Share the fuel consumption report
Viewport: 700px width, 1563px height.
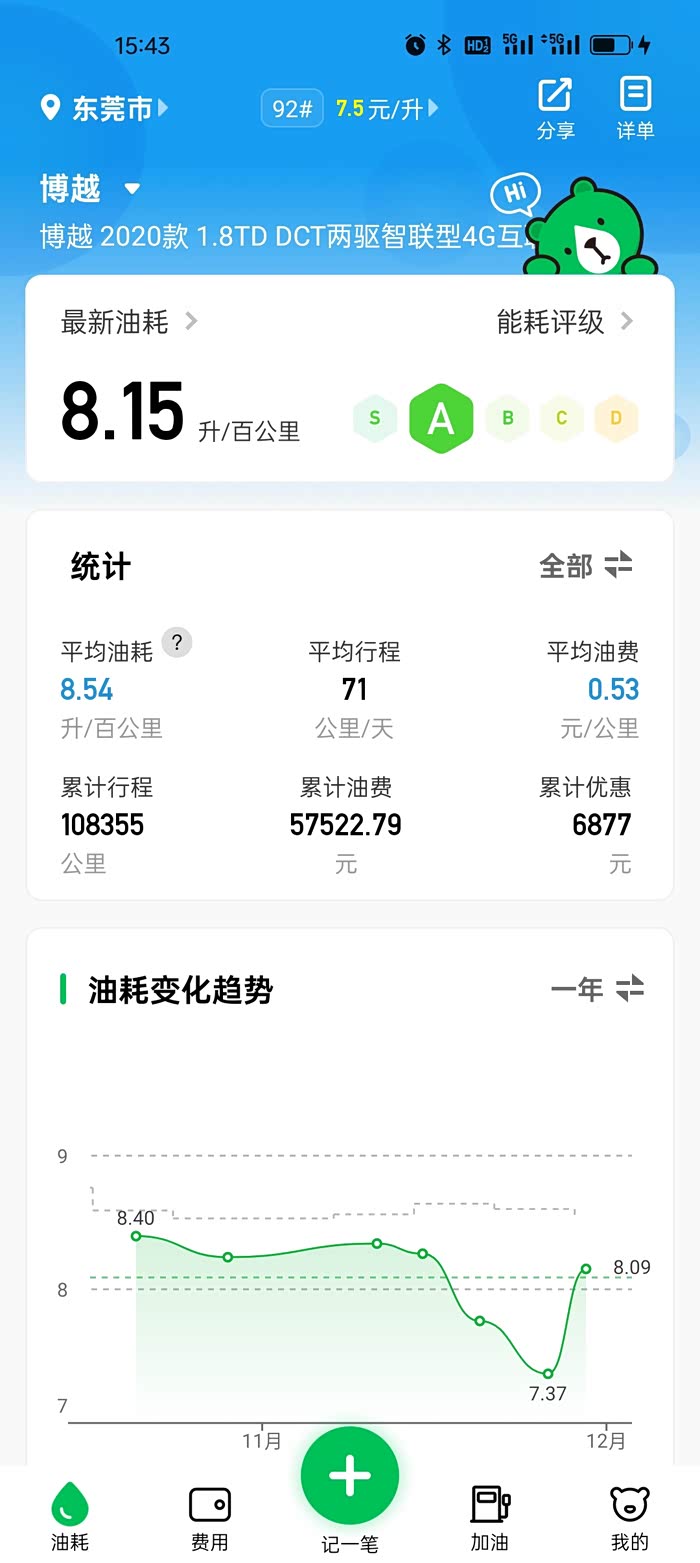tap(555, 108)
